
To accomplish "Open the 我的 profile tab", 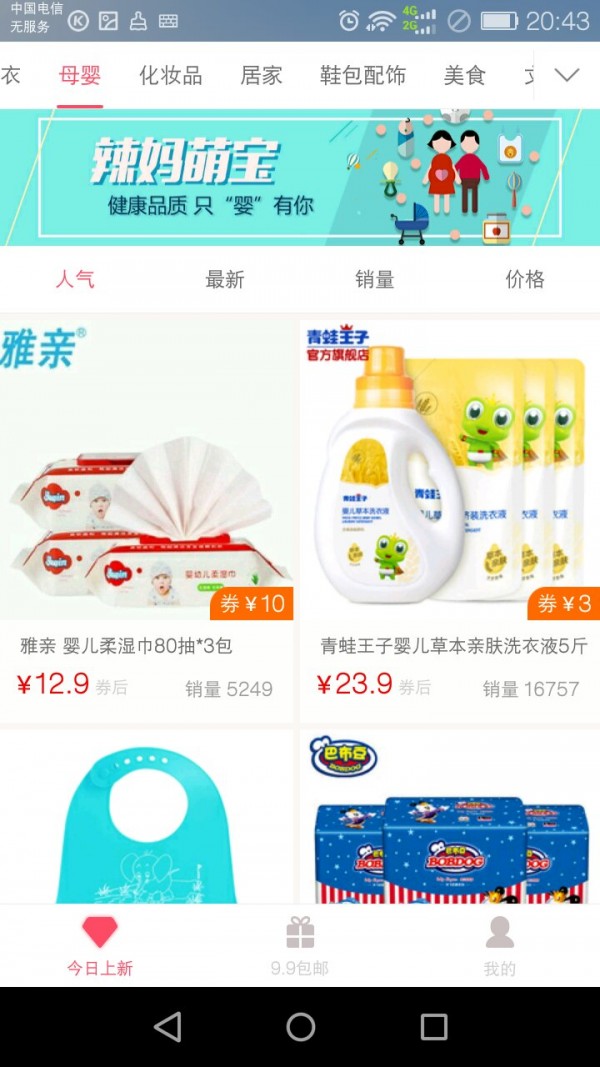I will coord(500,945).
